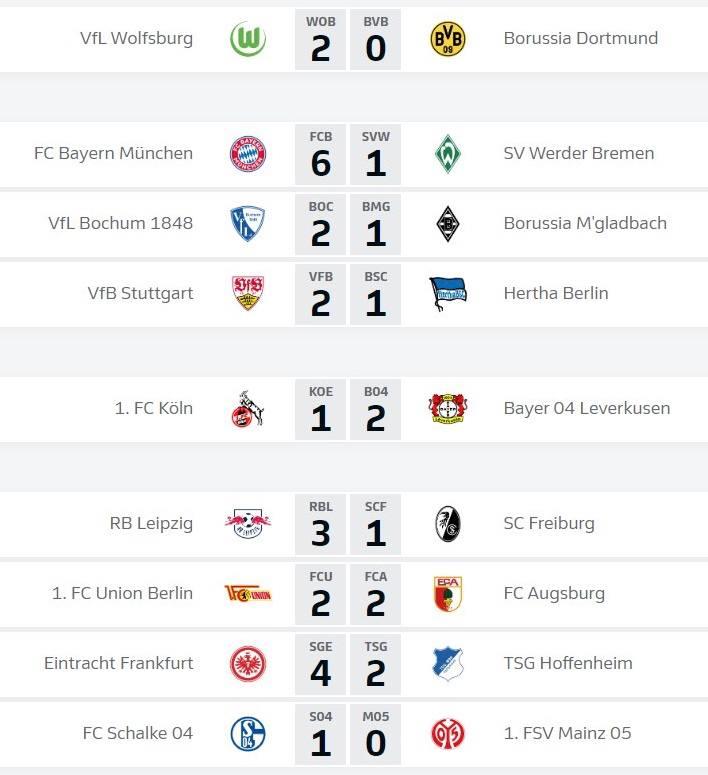Open the Bayern München vs Werder Bremen match
The width and height of the screenshot is (708, 775).
(348, 154)
